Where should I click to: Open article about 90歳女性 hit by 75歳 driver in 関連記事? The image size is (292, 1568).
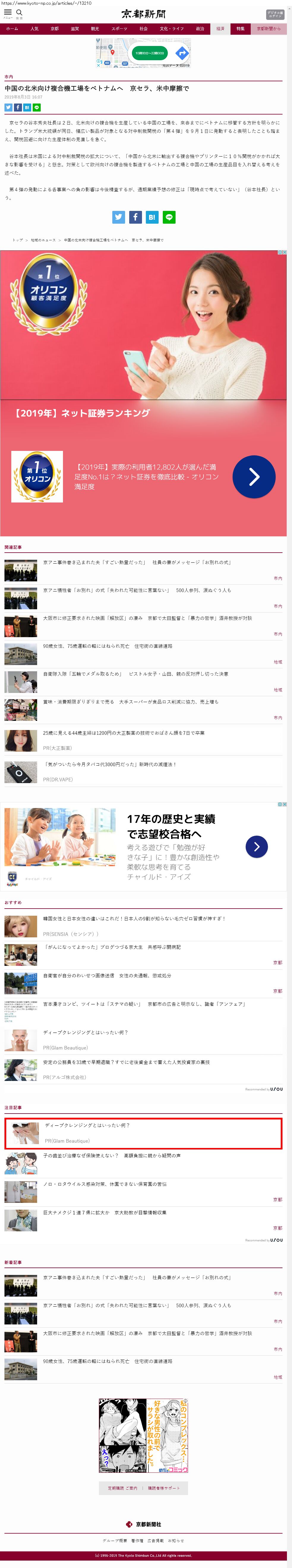[x=107, y=646]
